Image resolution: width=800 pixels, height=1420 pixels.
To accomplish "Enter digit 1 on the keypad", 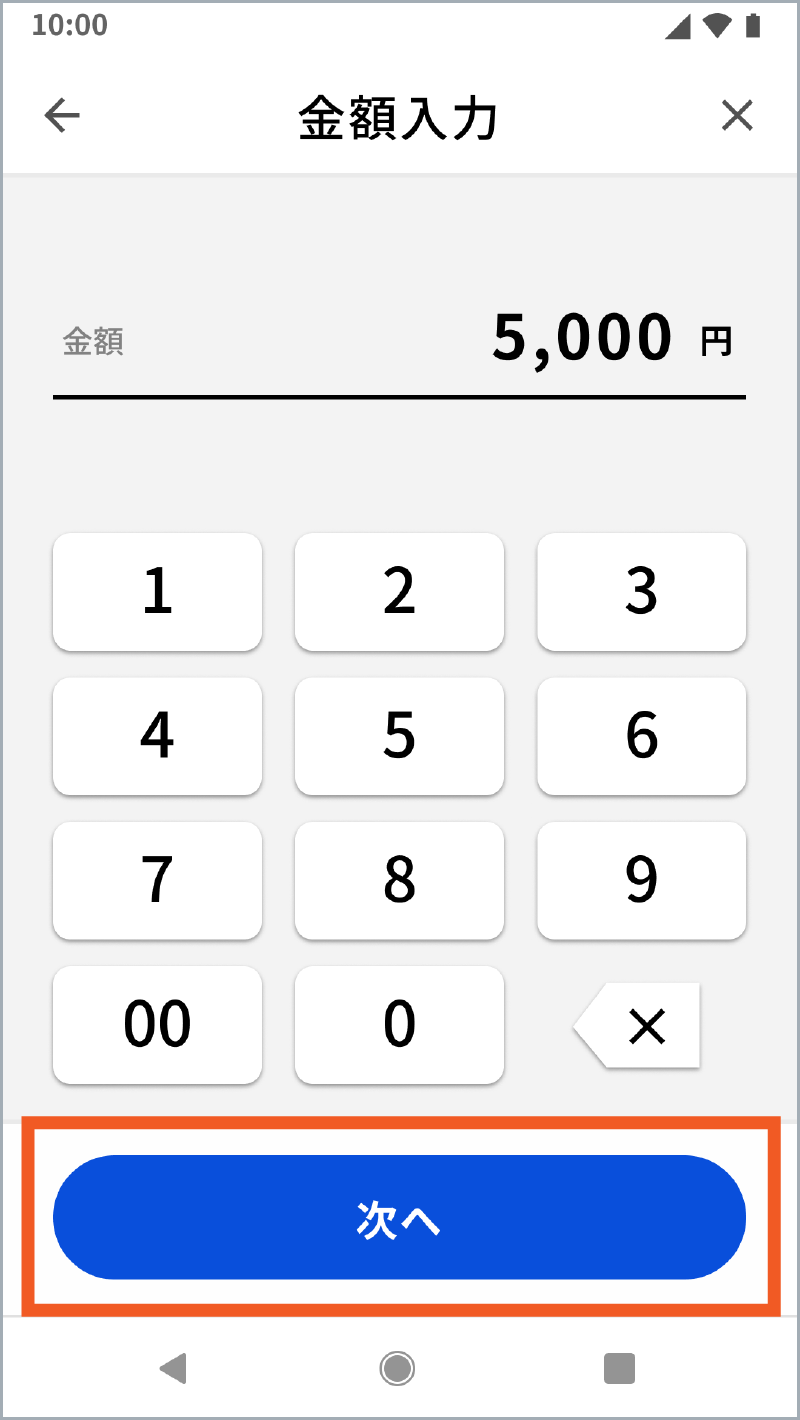I will click(x=157, y=592).
